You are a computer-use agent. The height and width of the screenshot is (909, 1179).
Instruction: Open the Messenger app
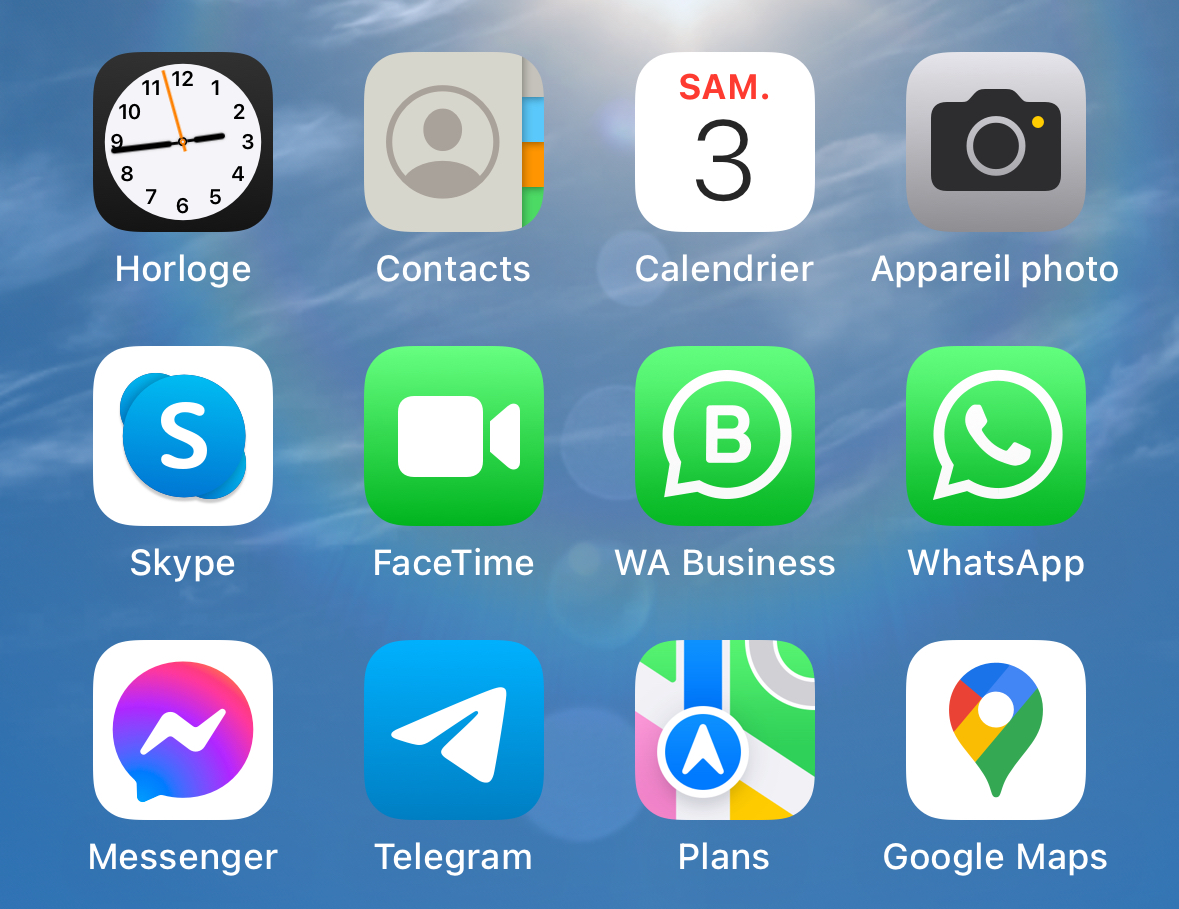(x=183, y=730)
